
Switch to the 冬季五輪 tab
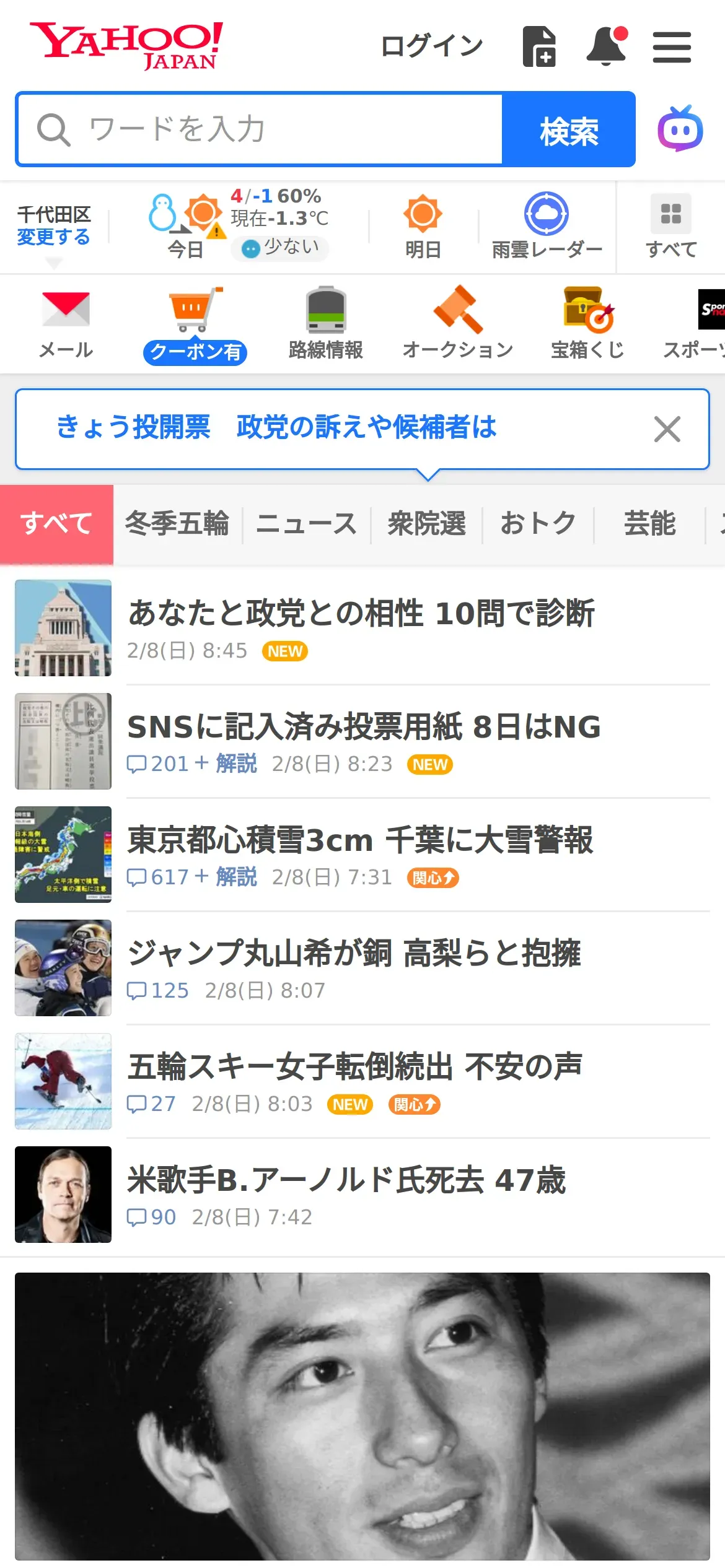pos(177,524)
